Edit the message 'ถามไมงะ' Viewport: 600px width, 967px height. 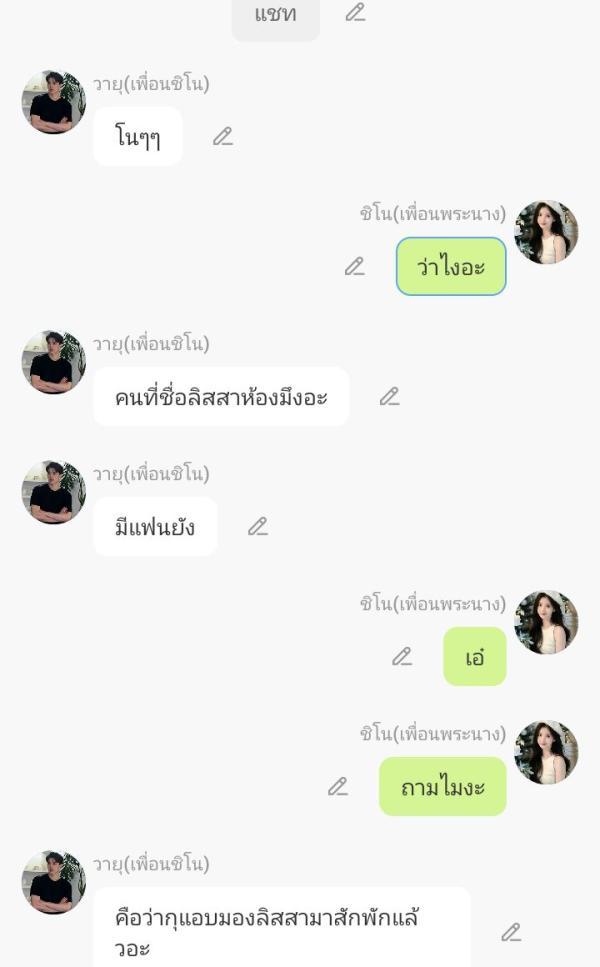click(x=338, y=787)
